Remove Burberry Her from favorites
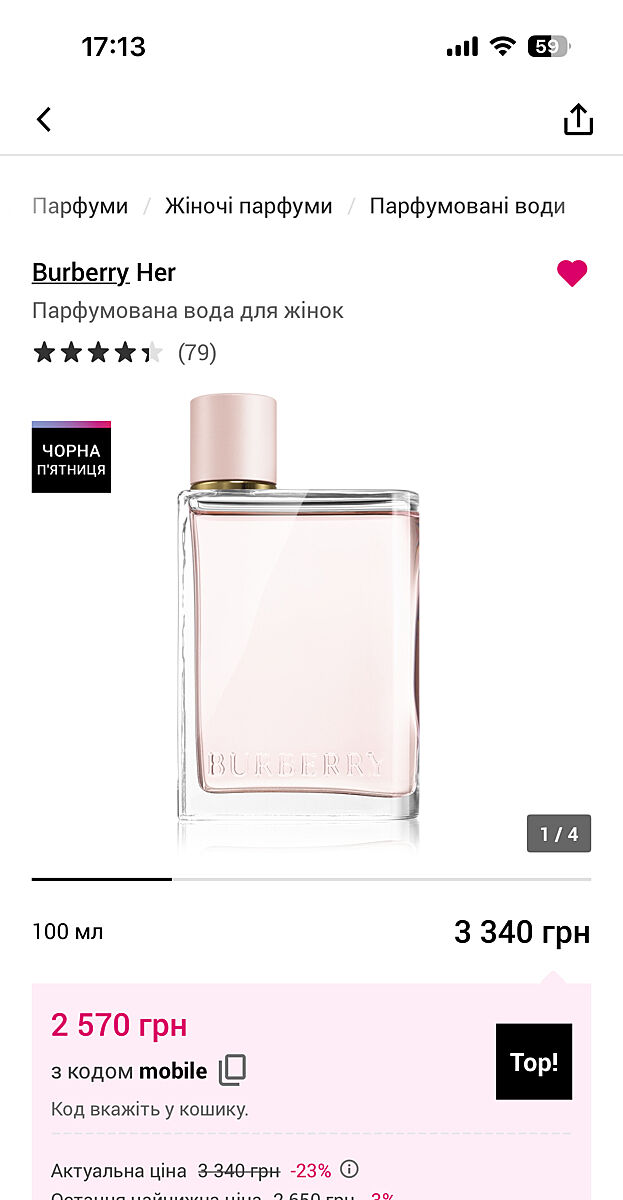This screenshot has width=623, height=1200. pos(572,273)
